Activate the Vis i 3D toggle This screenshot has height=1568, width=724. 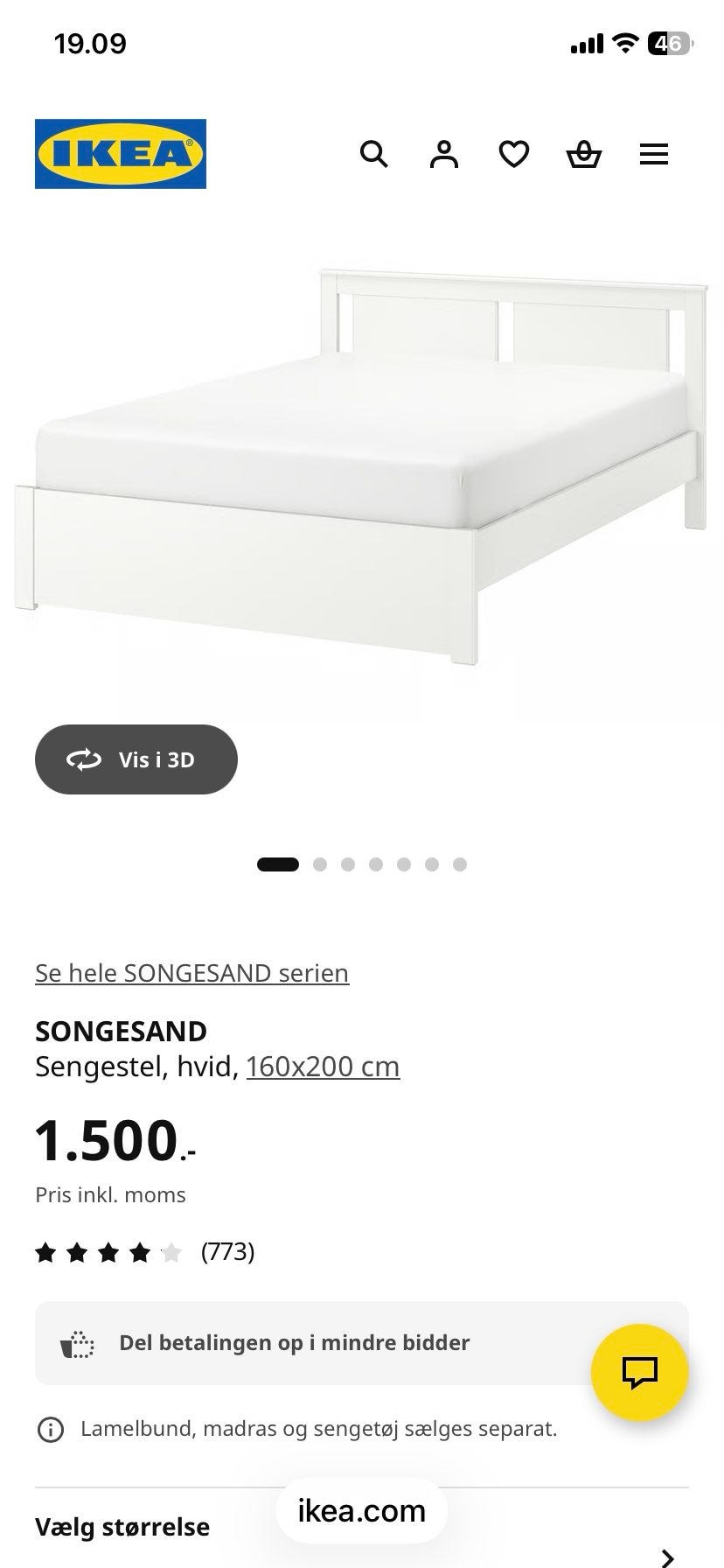click(x=136, y=759)
